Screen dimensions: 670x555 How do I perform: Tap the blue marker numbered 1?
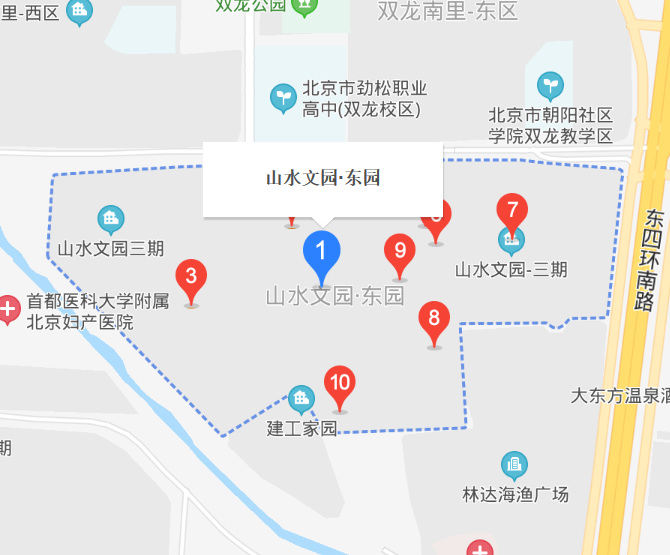pyautogui.click(x=321, y=251)
